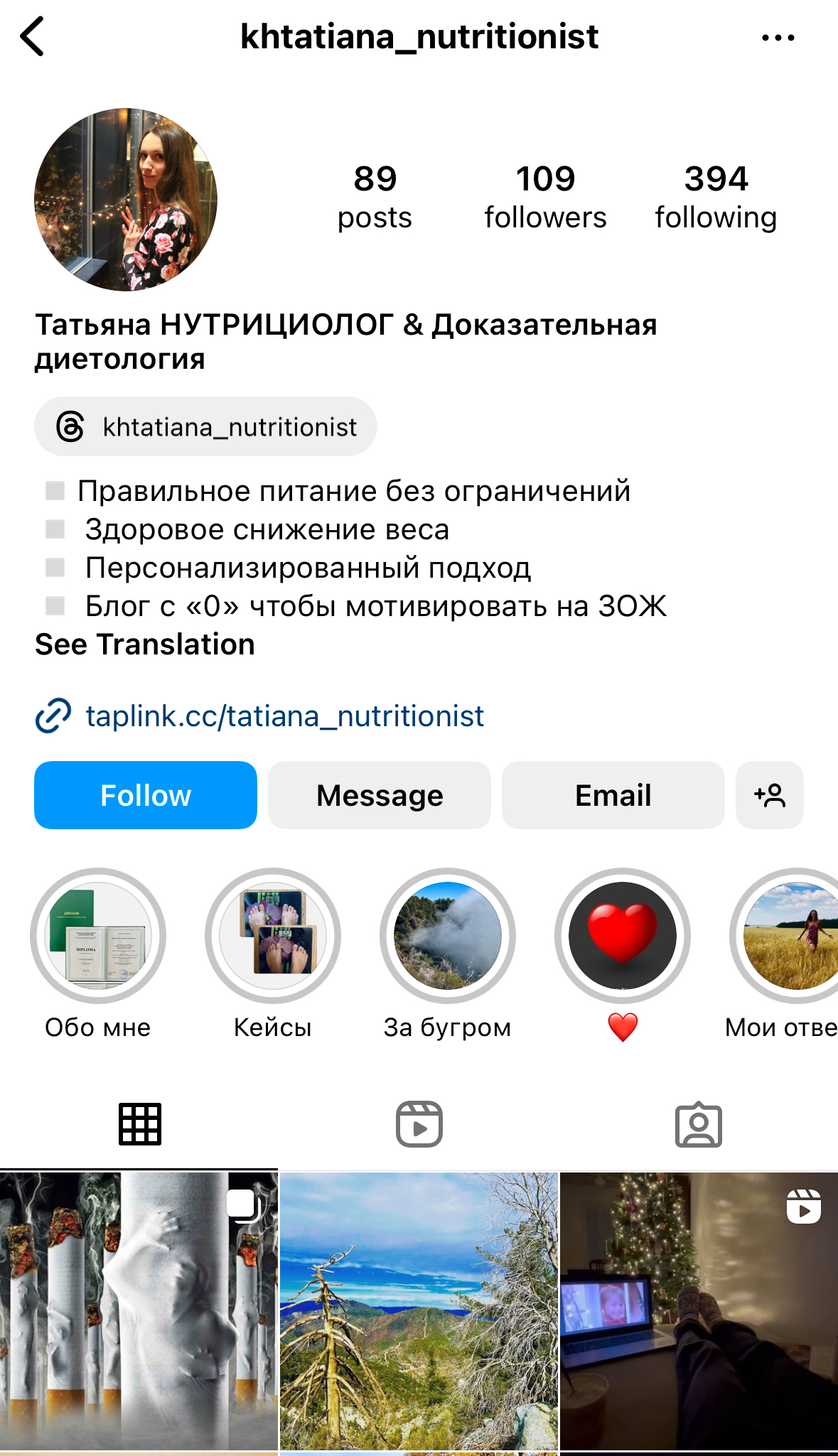Viewport: 838px width, 1456px height.
Task: View the profile picture
Action: point(126,200)
